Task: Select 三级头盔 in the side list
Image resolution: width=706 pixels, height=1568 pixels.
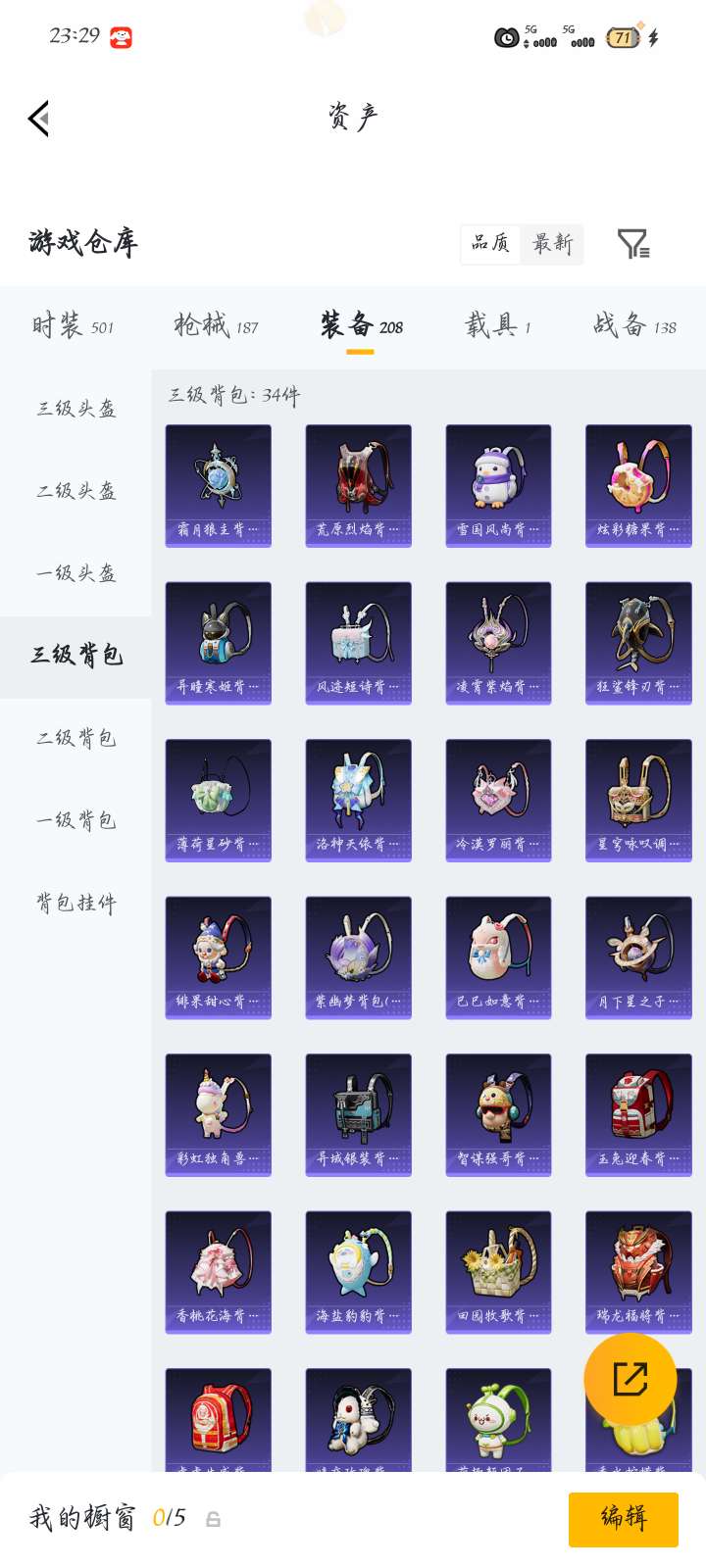Action: 76,409
